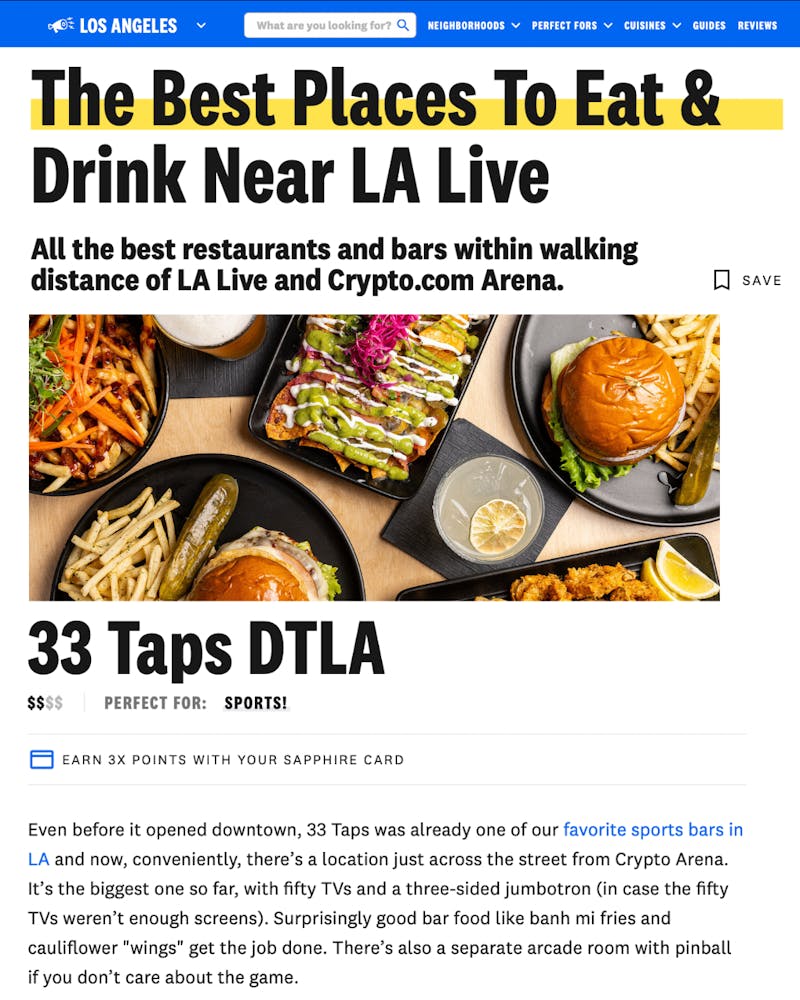Tap the 'What are you looking for?' search box
800x1000 pixels.
click(x=325, y=25)
